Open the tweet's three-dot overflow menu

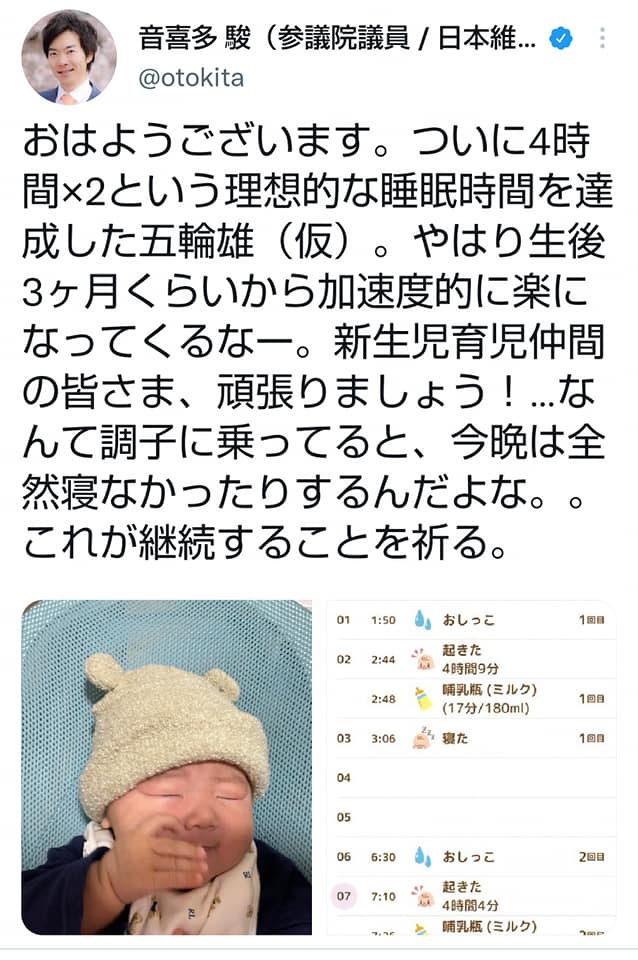[x=602, y=39]
